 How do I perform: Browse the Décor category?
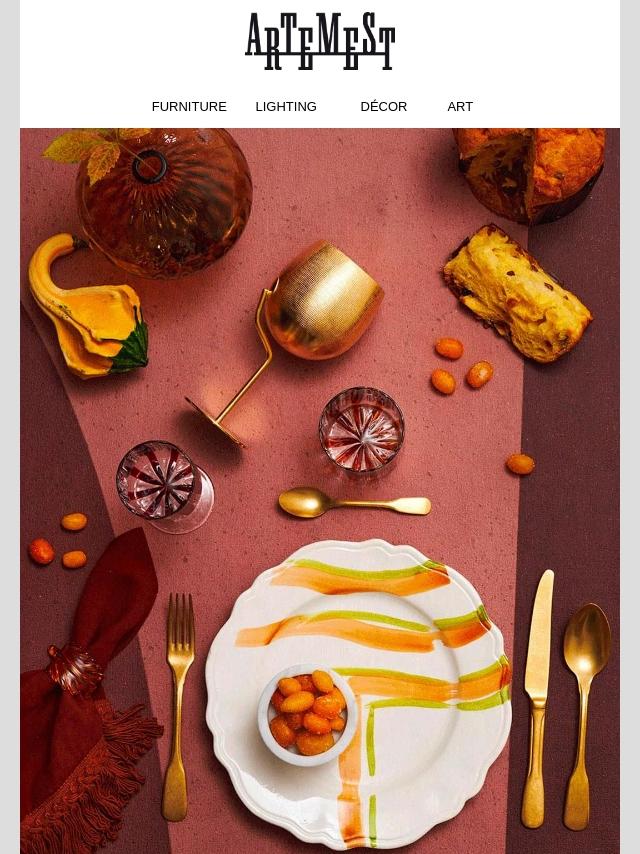coord(383,107)
